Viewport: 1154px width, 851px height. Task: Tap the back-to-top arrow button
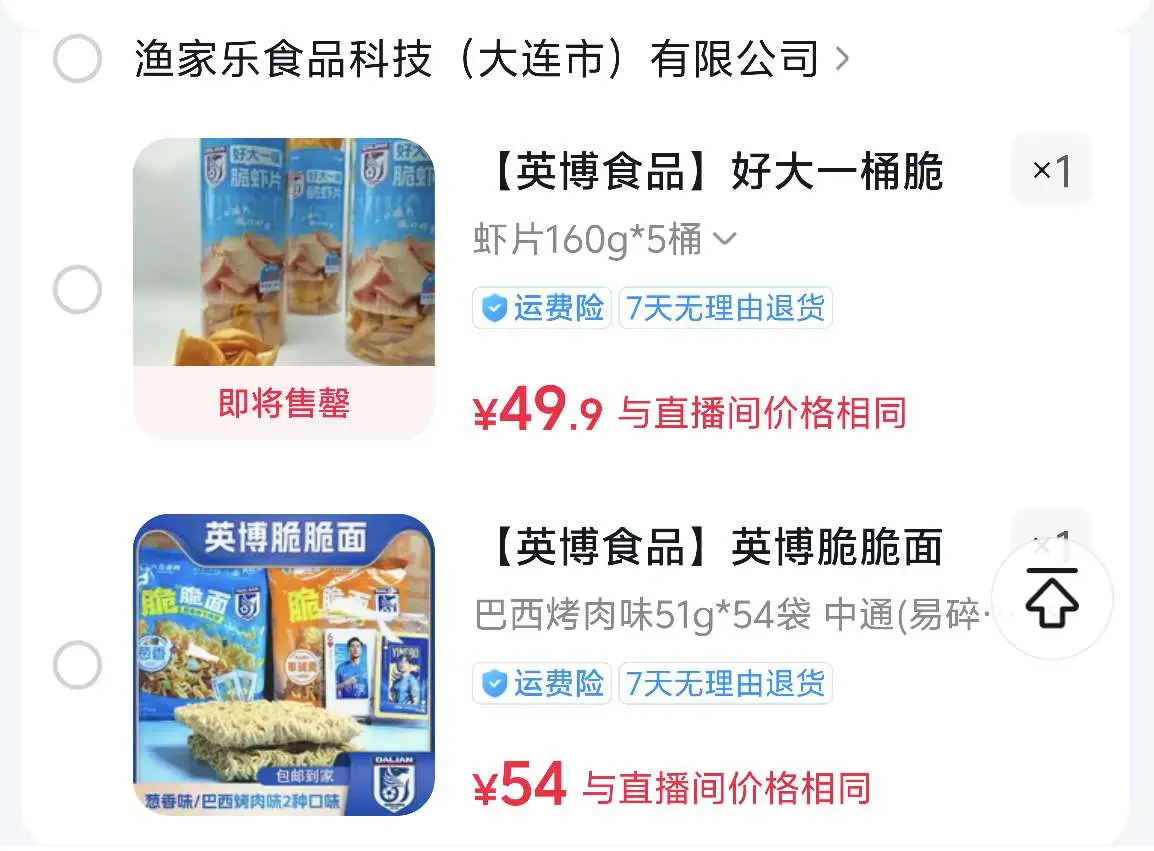(1052, 598)
